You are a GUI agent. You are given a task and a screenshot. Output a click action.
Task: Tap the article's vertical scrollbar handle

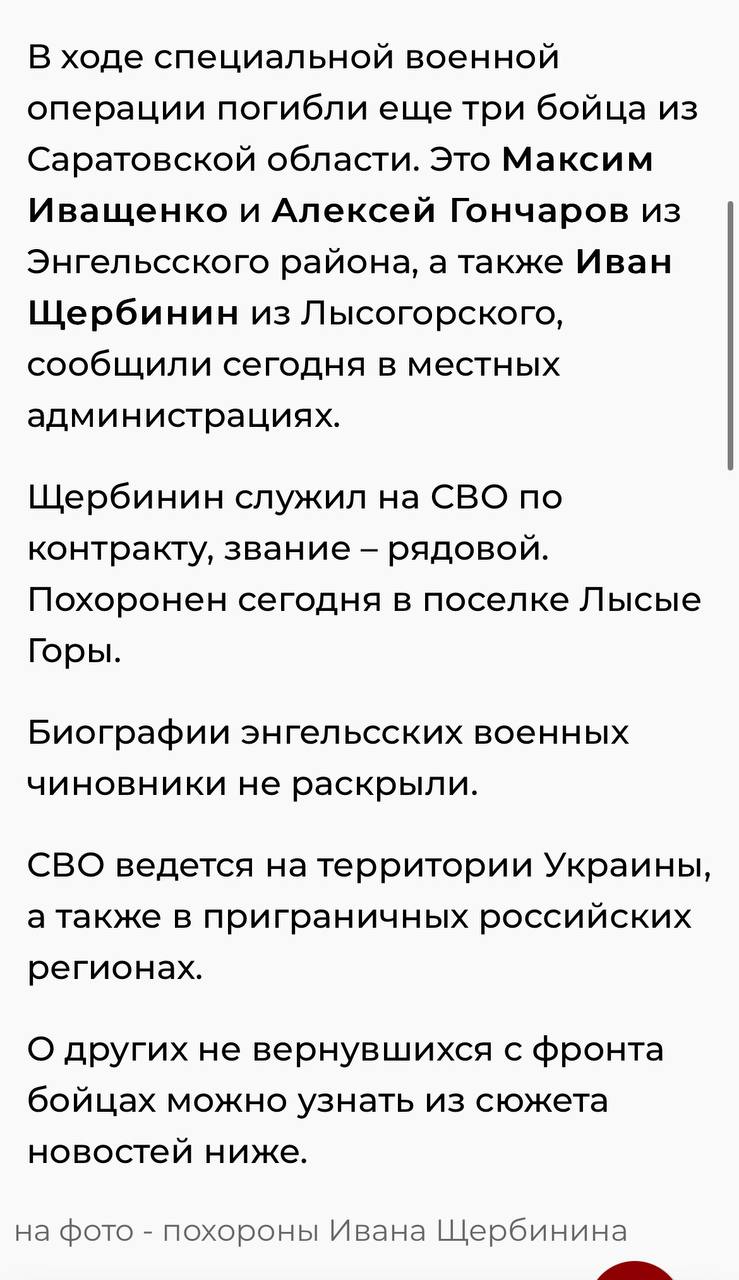(729, 335)
